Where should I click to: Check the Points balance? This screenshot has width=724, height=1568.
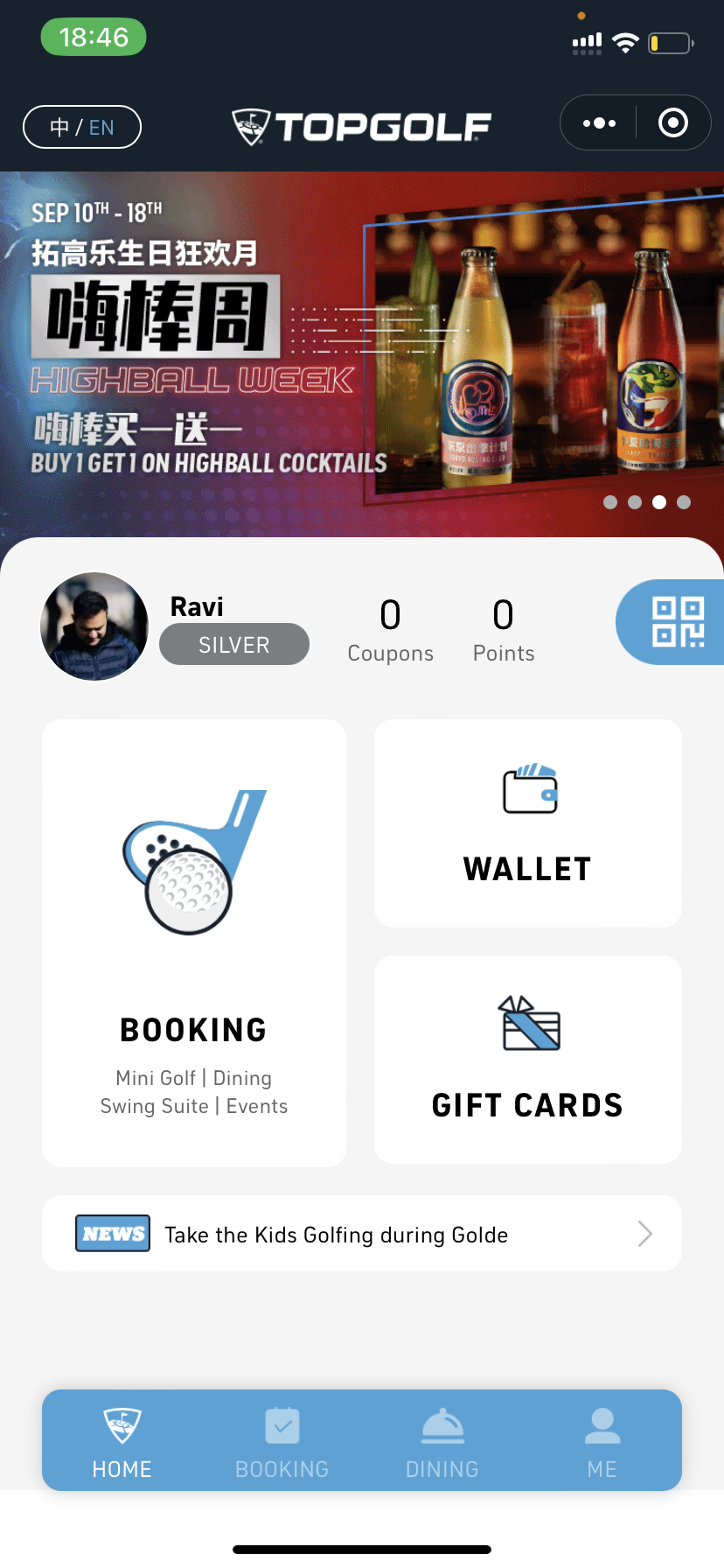coord(504,630)
